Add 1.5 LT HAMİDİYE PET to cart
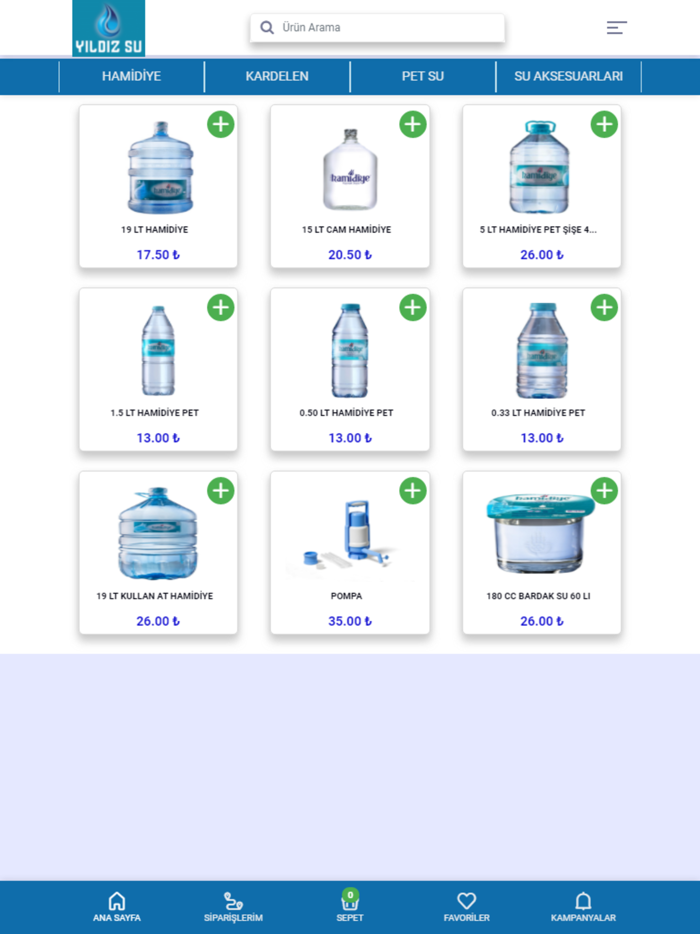This screenshot has height=934, width=700. pyautogui.click(x=221, y=308)
